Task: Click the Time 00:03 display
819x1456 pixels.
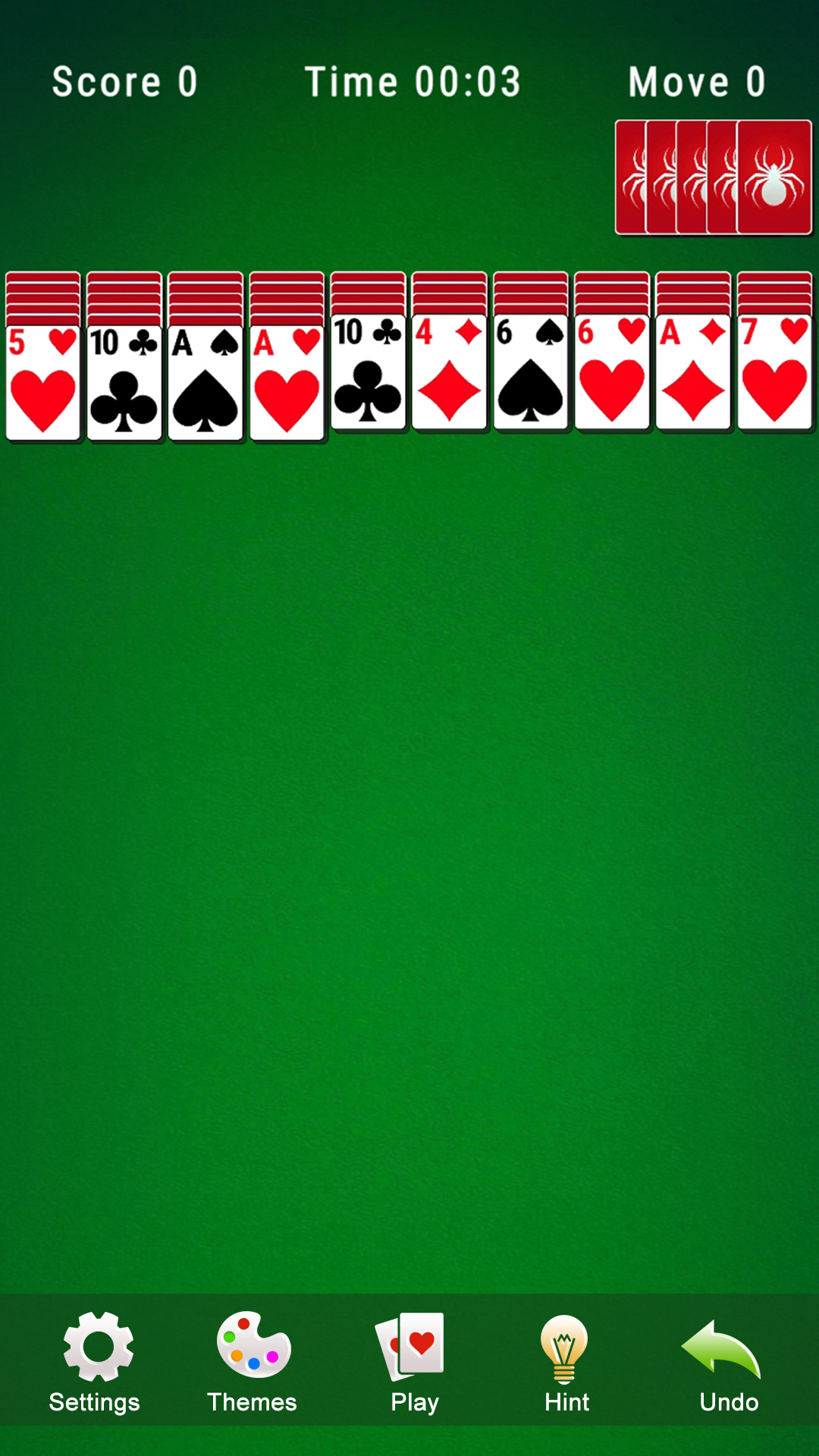Action: coord(412,81)
